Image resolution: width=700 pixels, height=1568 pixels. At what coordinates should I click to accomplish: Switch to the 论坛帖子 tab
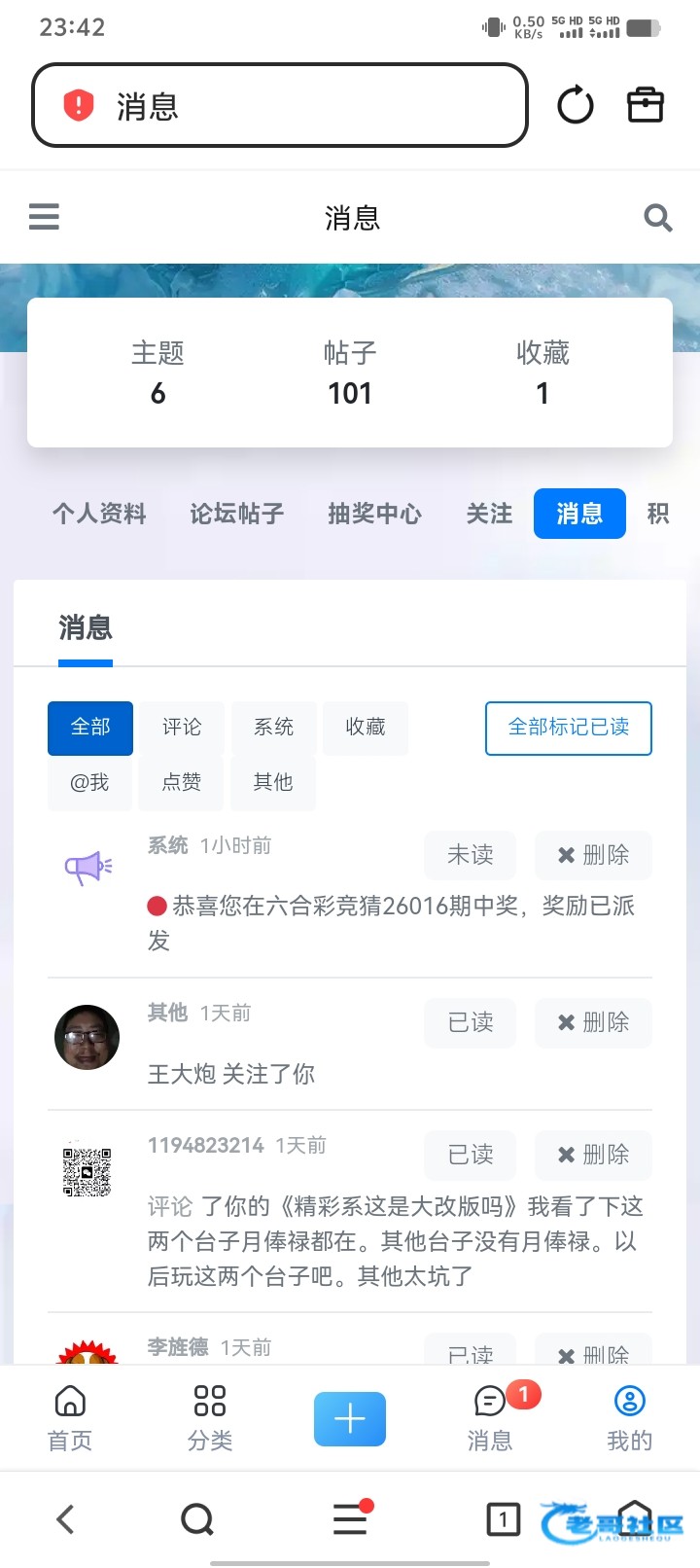237,514
